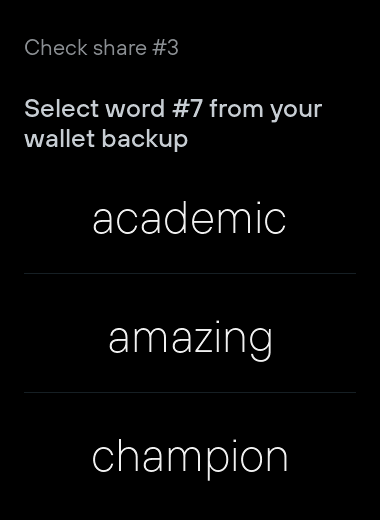Tap the champion word option
Viewport: 380px width, 520px height.
point(190,457)
